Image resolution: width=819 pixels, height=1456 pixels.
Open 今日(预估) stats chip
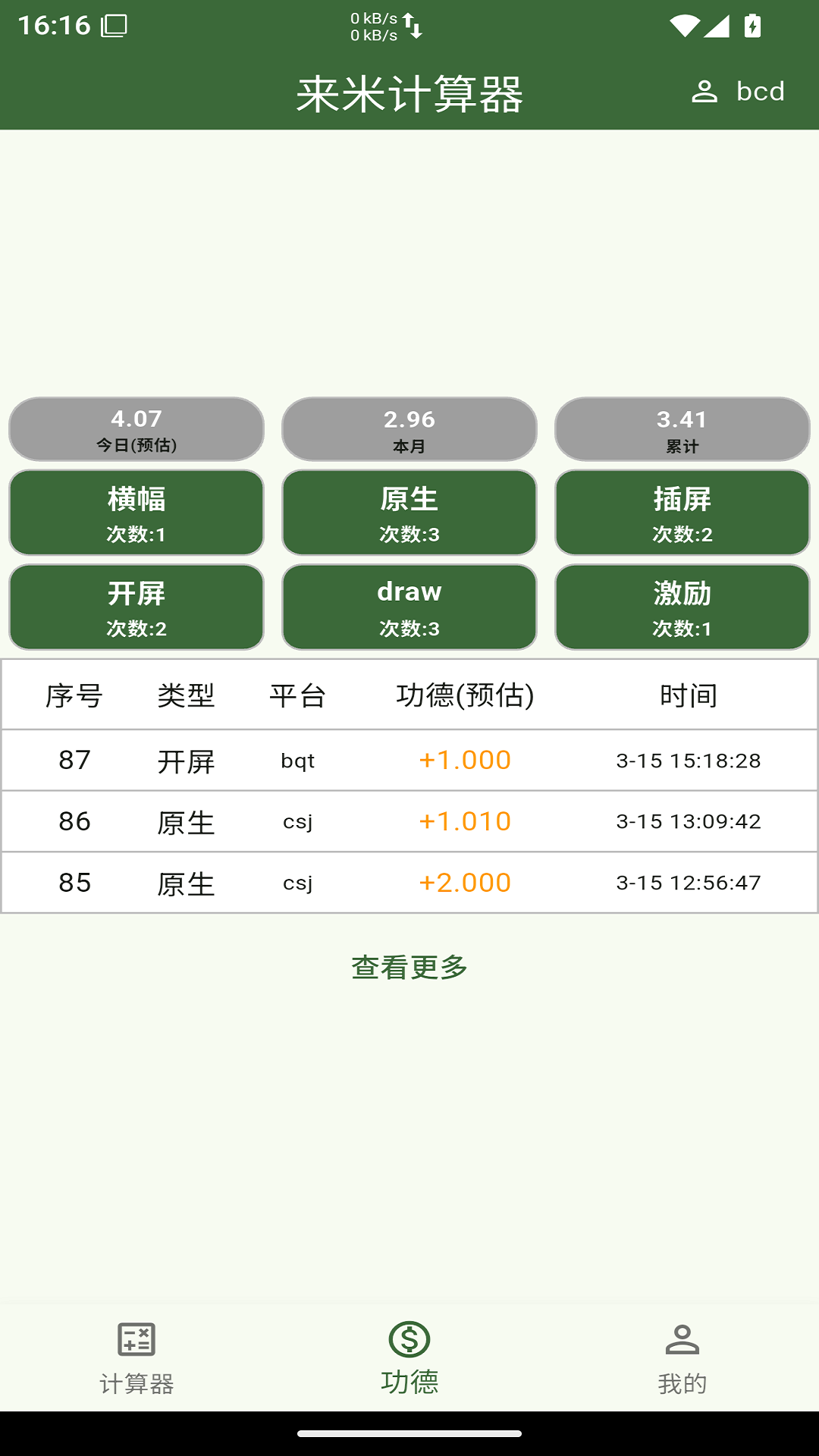136,429
